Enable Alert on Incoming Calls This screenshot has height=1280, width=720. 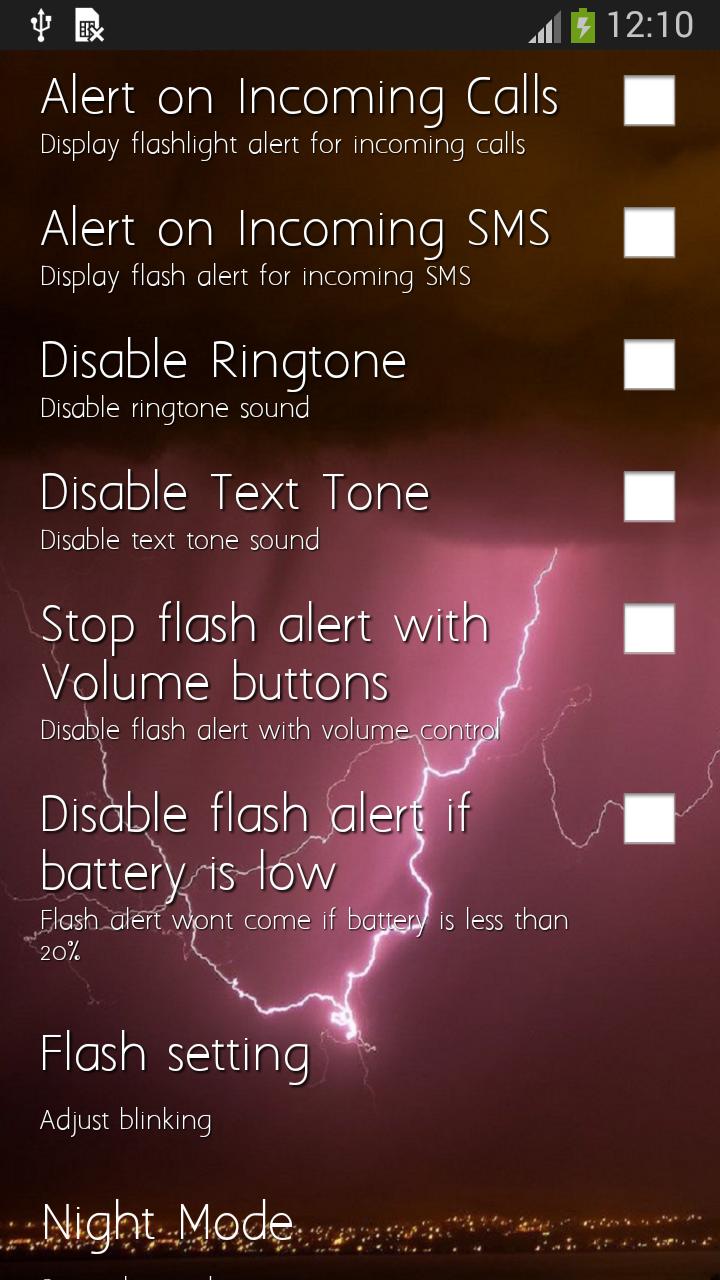point(648,100)
